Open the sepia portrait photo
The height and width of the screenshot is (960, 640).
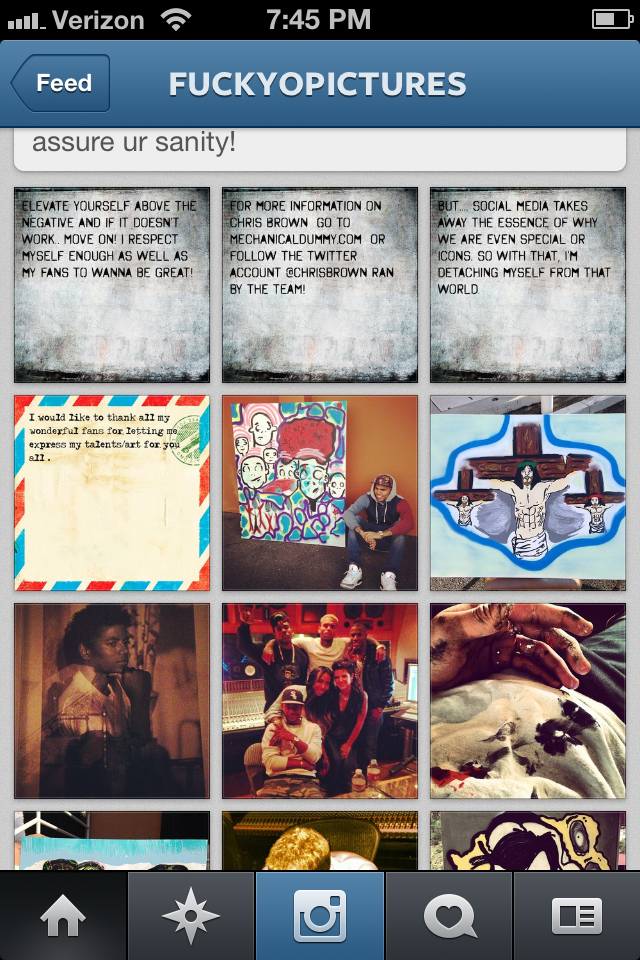click(x=112, y=700)
